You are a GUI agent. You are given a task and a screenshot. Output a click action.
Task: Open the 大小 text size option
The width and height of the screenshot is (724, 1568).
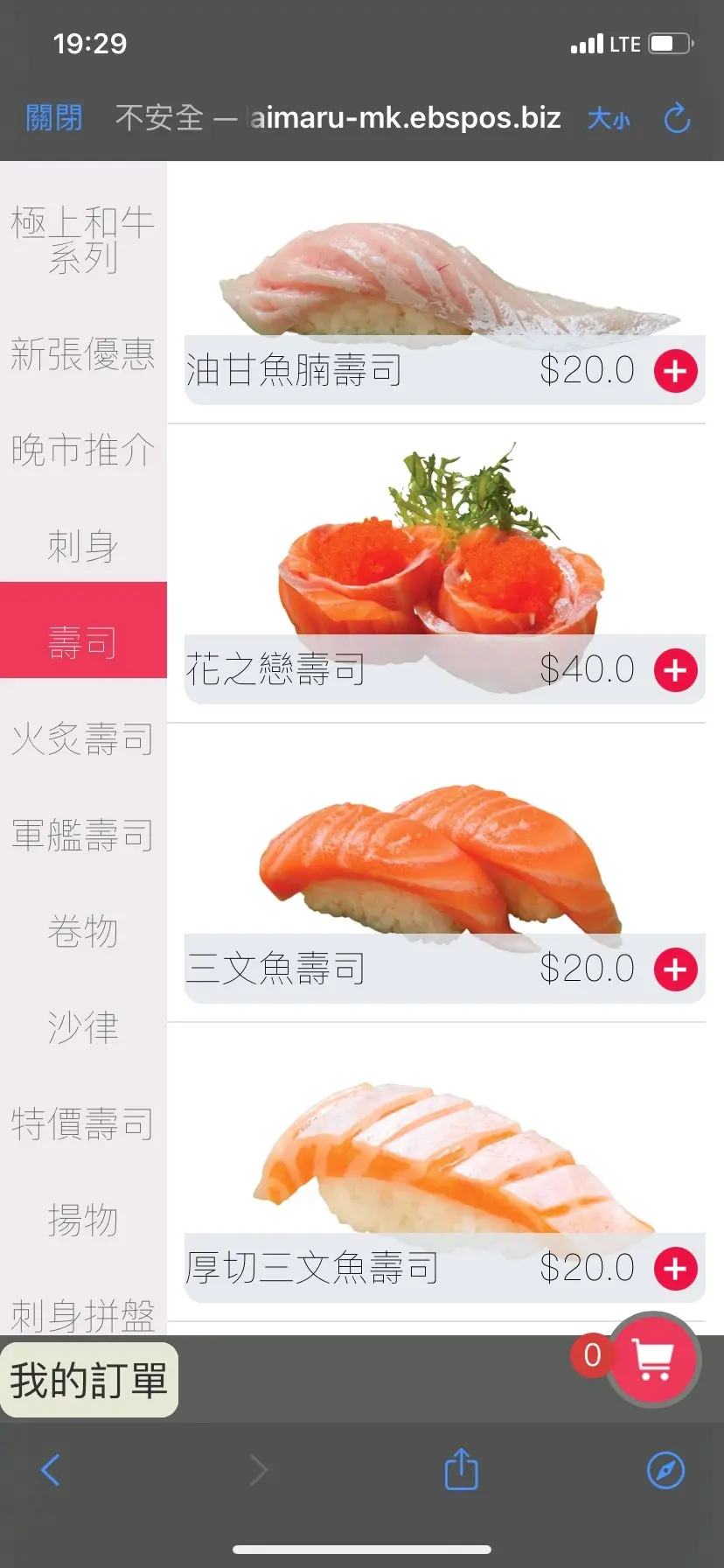(x=609, y=118)
